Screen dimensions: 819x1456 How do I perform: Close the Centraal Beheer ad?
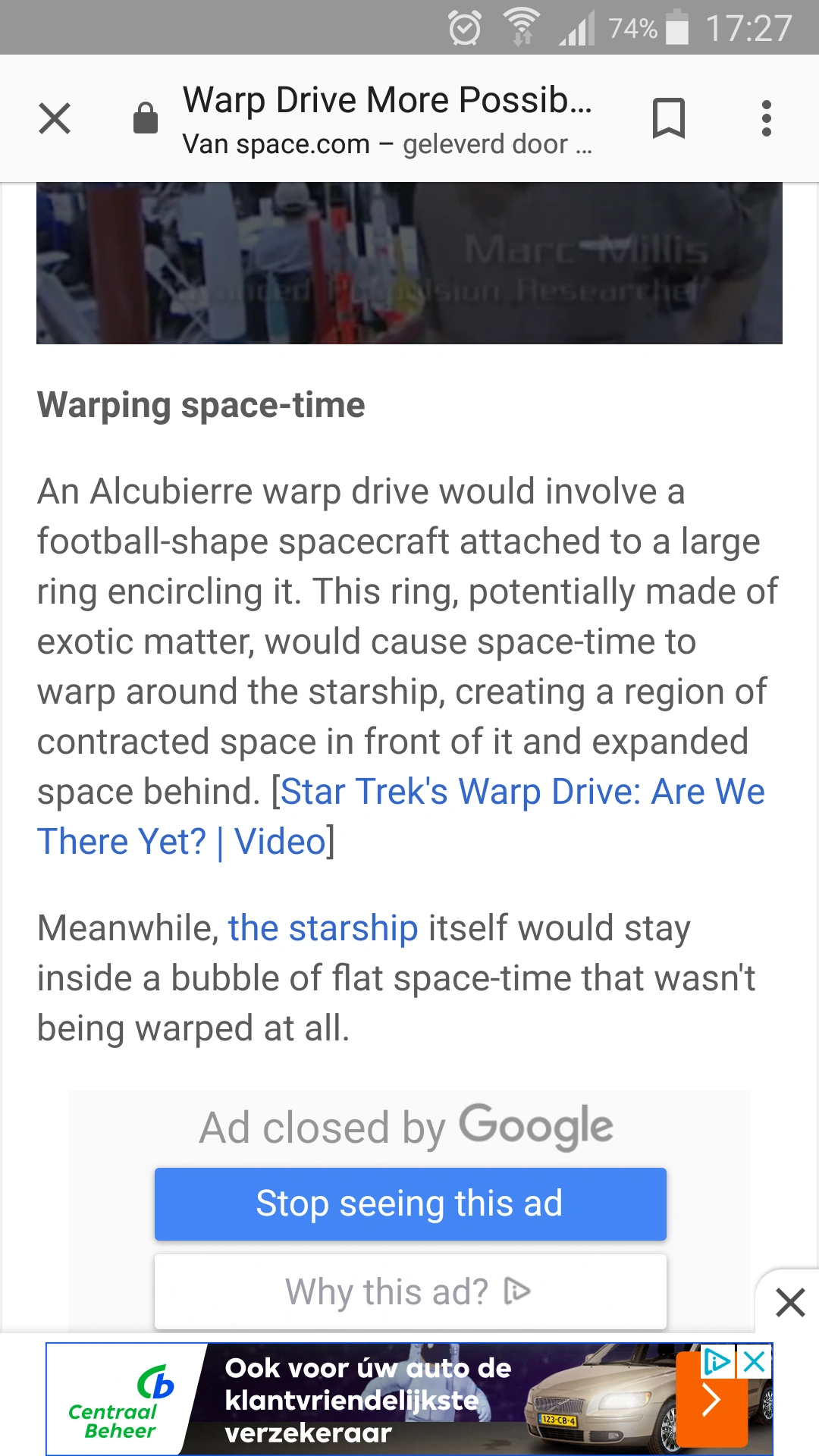pyautogui.click(x=755, y=1362)
